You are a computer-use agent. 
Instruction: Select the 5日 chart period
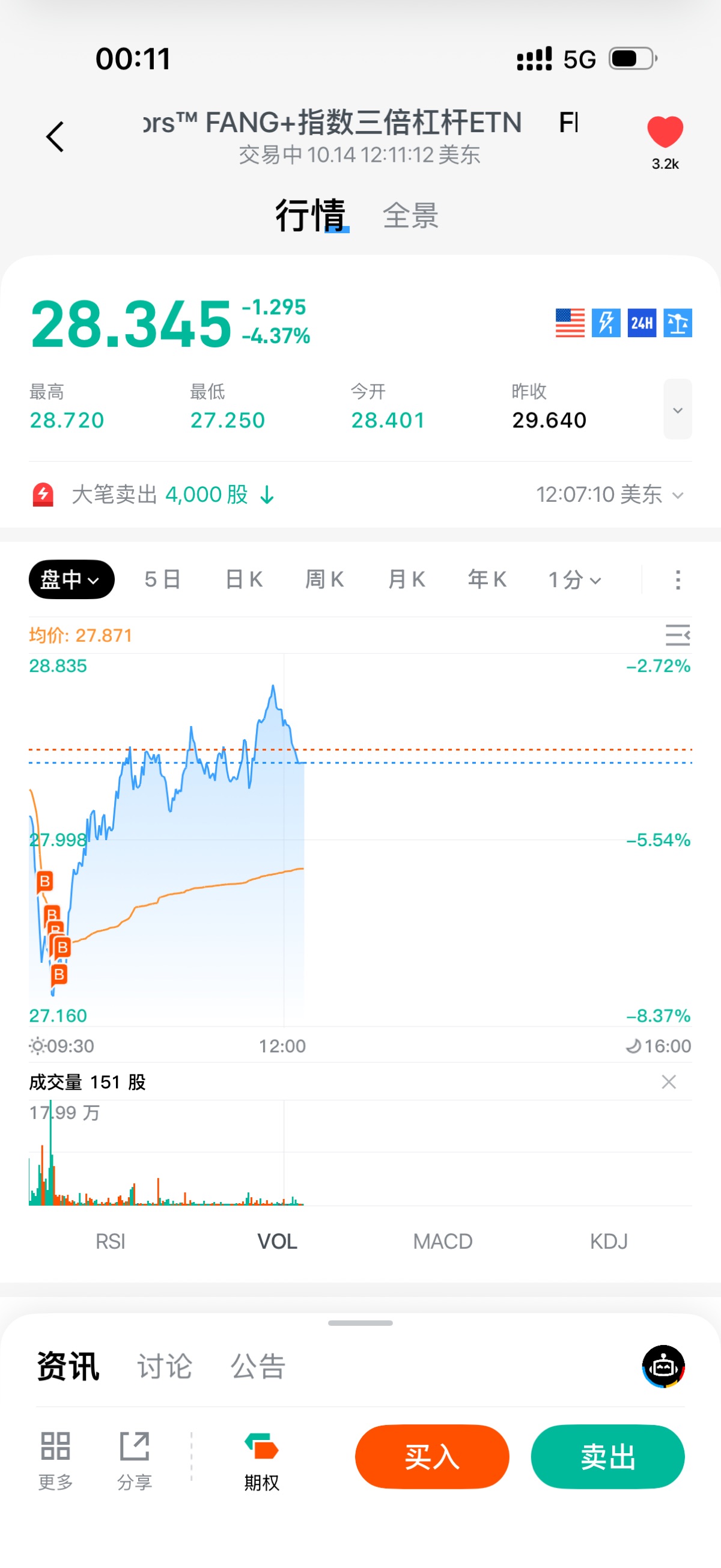coord(162,579)
